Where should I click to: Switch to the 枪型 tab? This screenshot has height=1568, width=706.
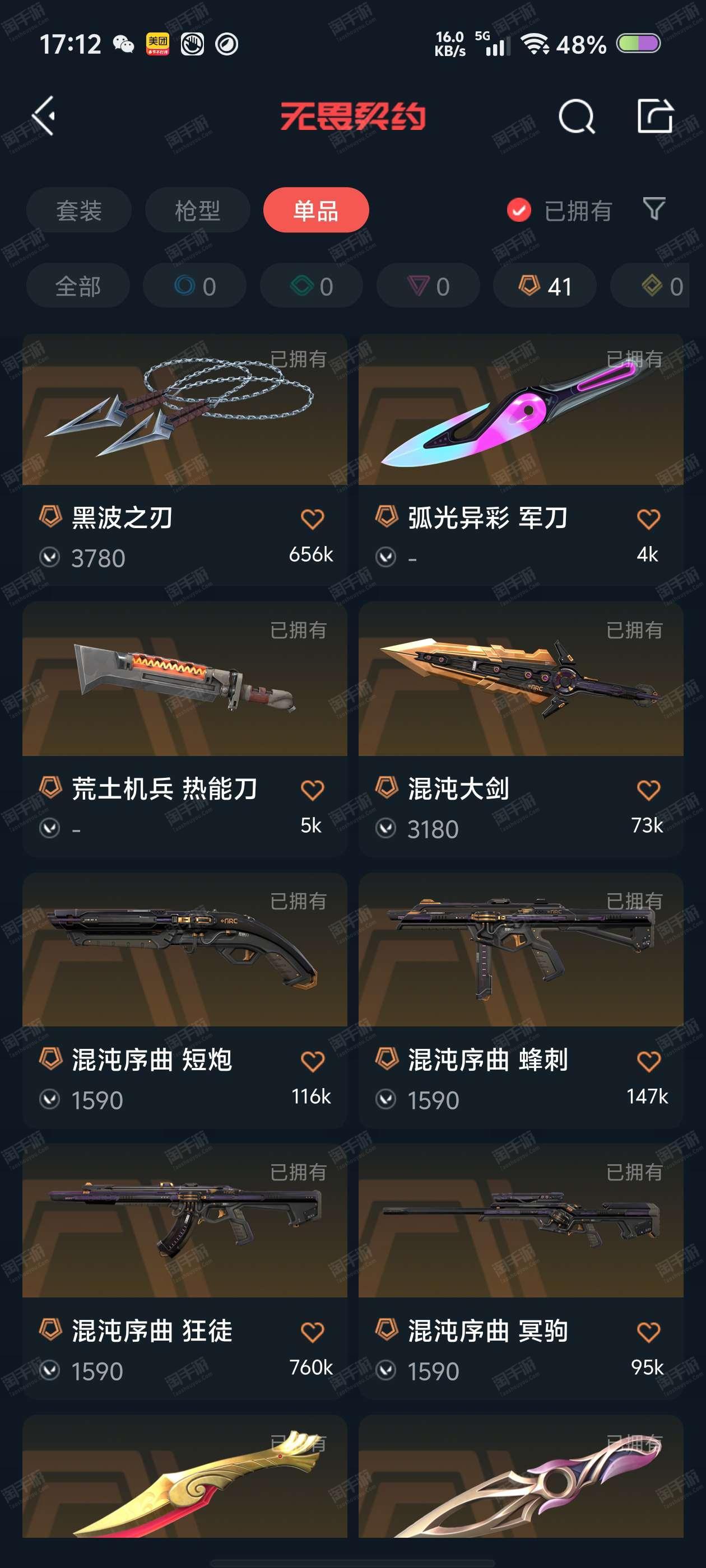coord(197,210)
